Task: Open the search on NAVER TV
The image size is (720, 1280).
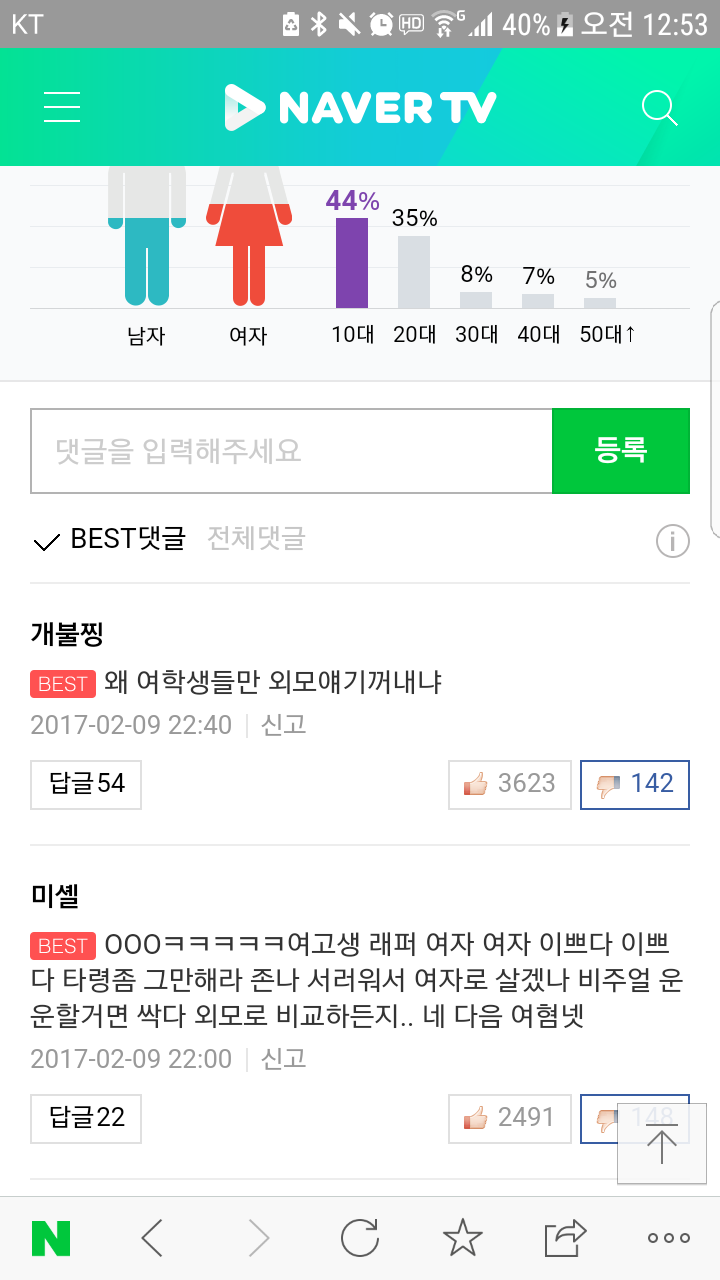Action: click(x=659, y=107)
